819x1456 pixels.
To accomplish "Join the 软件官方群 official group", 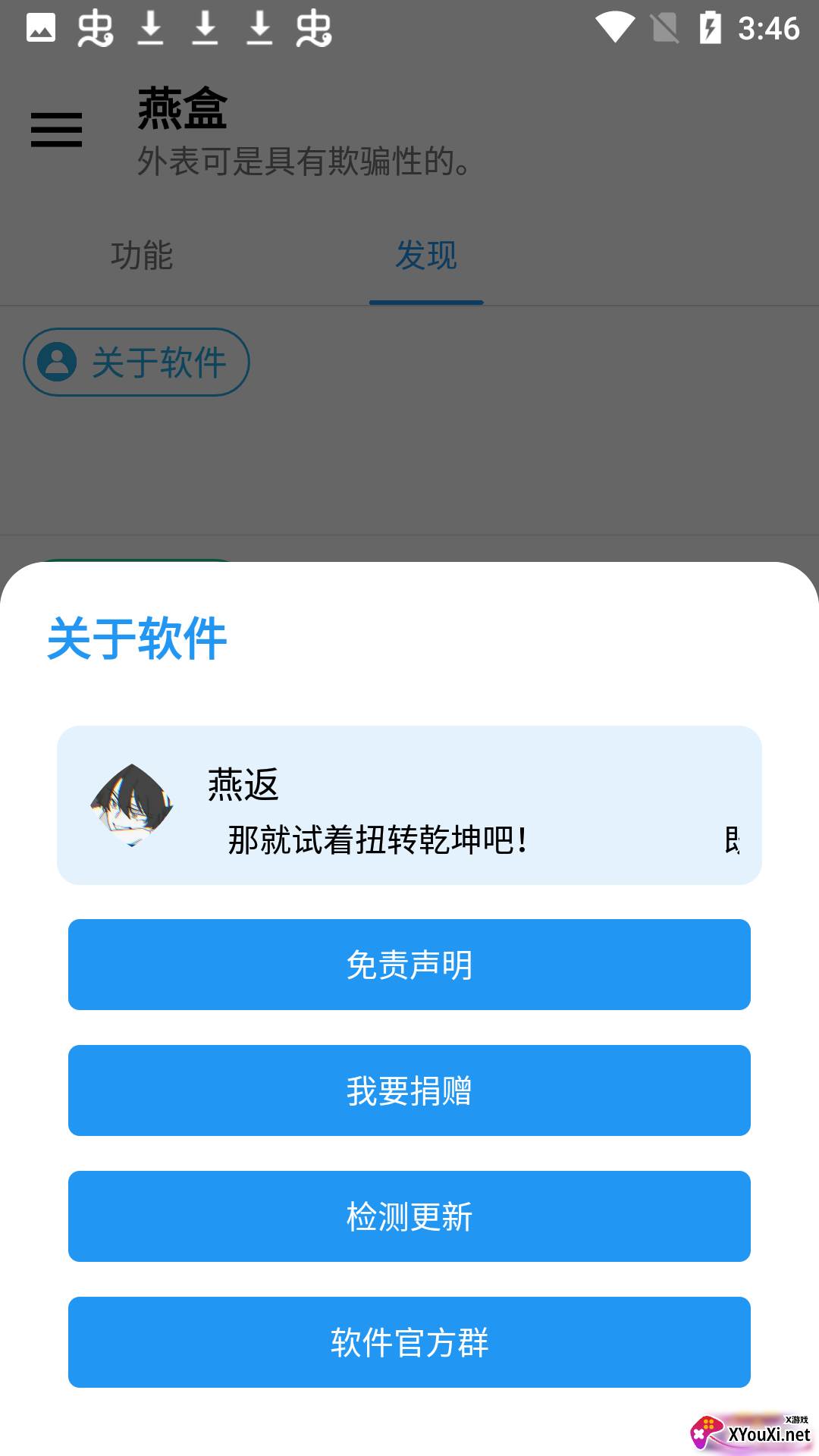I will [x=409, y=1342].
